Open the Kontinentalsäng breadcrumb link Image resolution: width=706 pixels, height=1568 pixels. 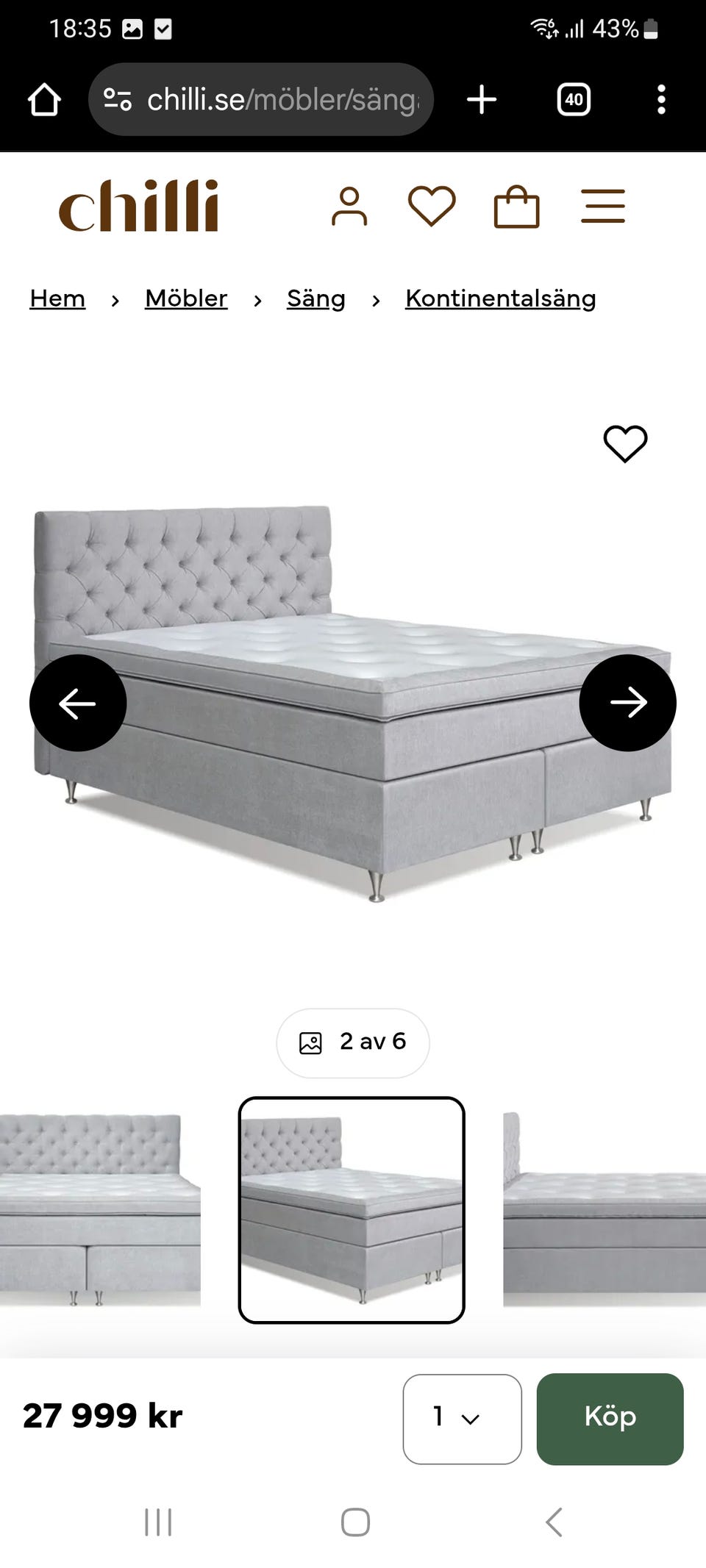coord(500,298)
